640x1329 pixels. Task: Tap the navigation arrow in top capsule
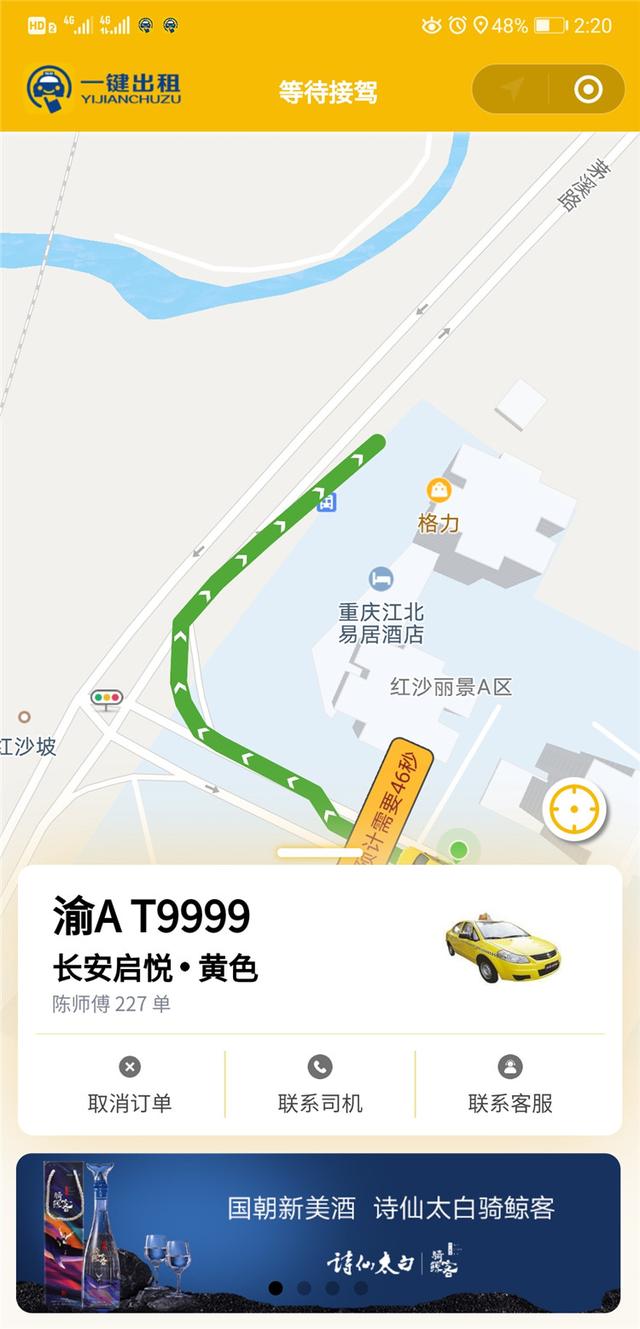[x=512, y=90]
